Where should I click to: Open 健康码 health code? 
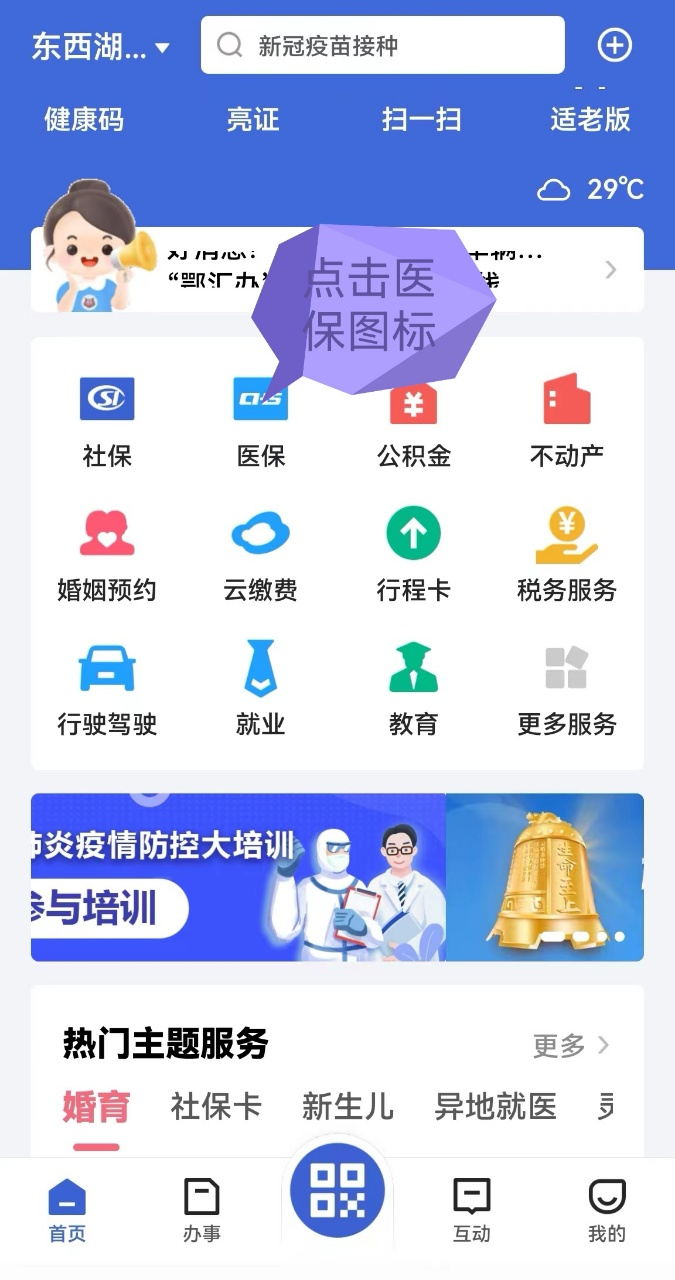(x=84, y=119)
